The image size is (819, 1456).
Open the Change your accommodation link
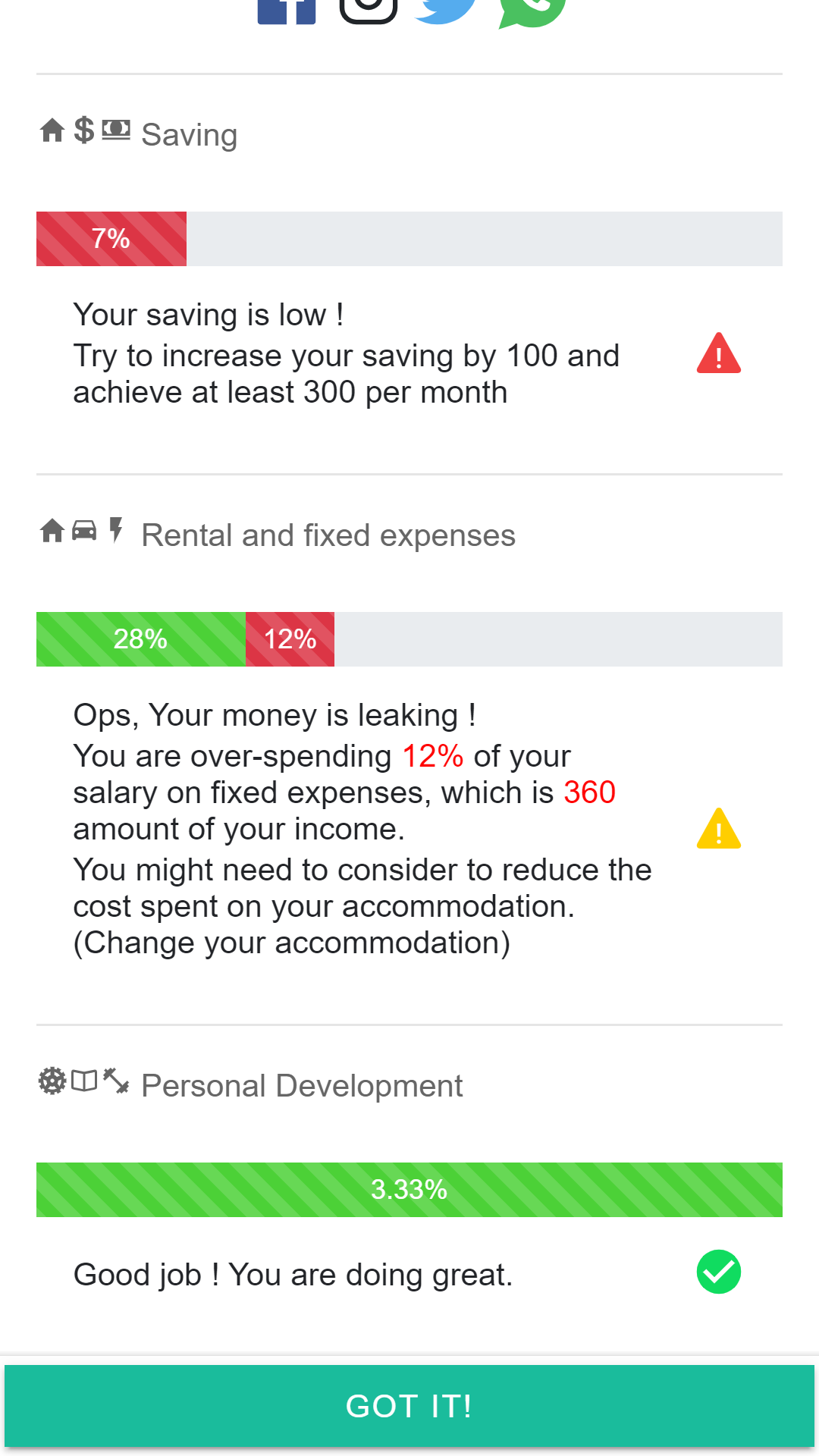click(x=292, y=942)
